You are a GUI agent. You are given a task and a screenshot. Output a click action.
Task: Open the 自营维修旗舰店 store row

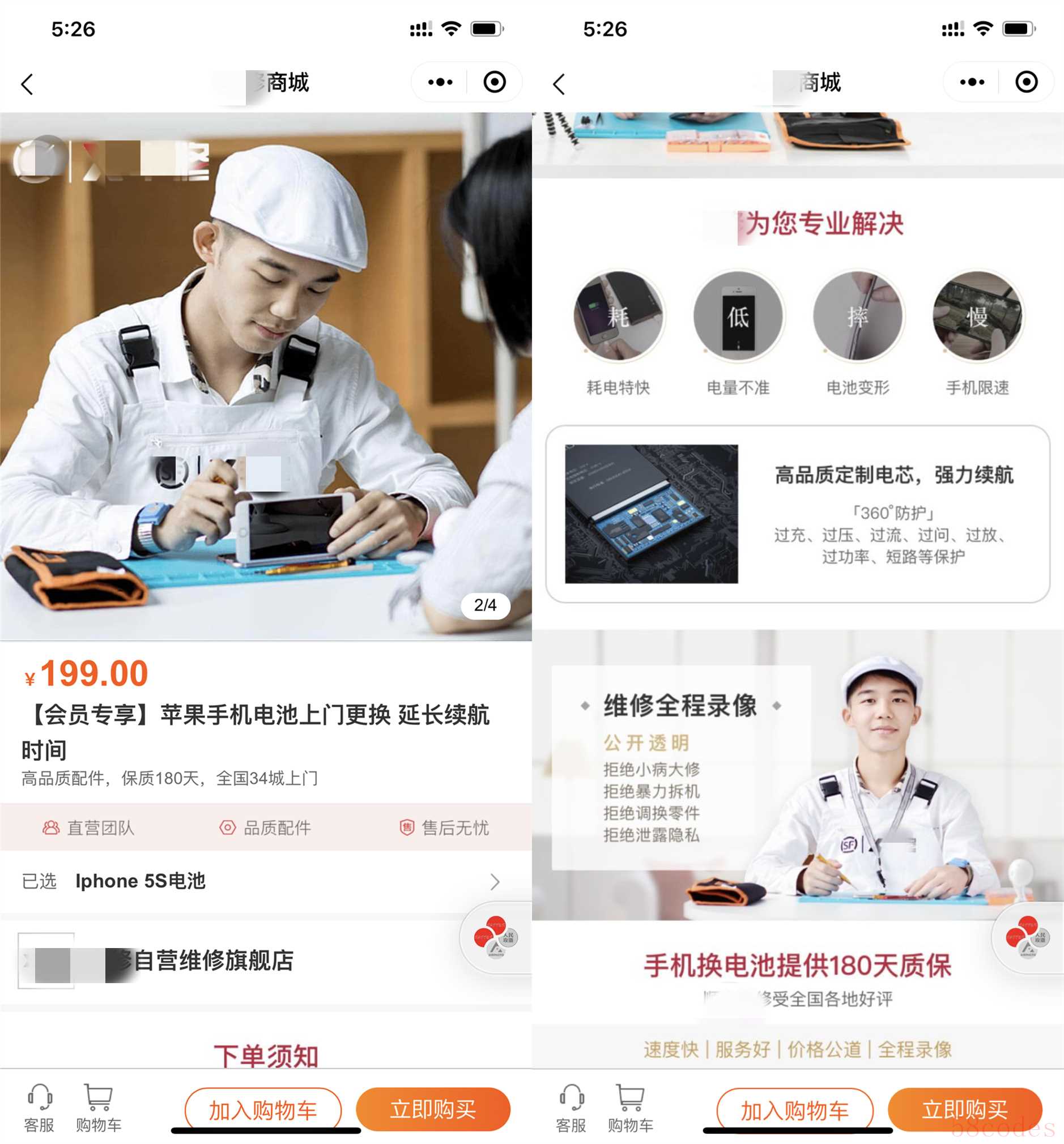(213, 961)
